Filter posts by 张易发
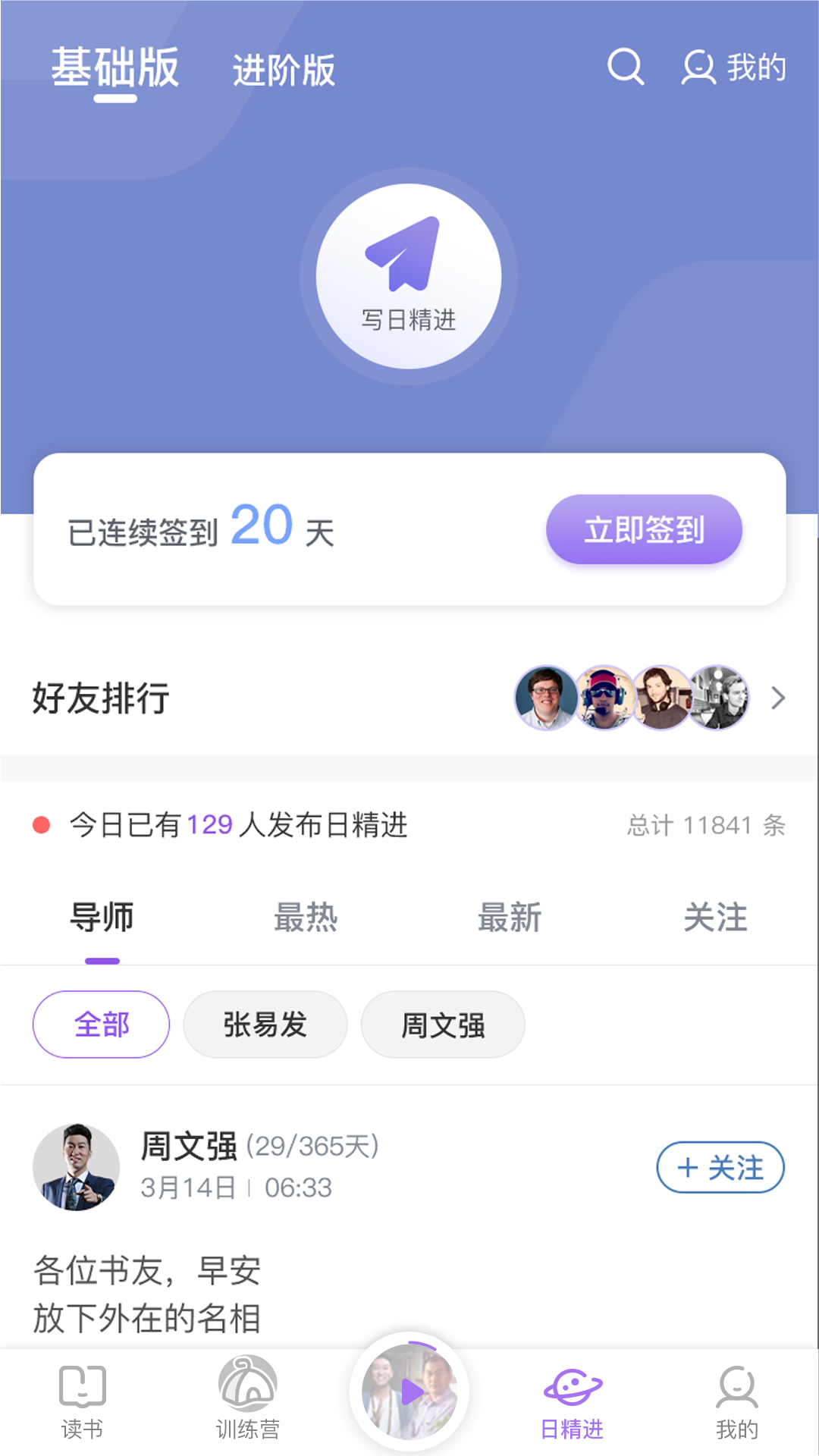The height and width of the screenshot is (1456, 819). point(265,1025)
